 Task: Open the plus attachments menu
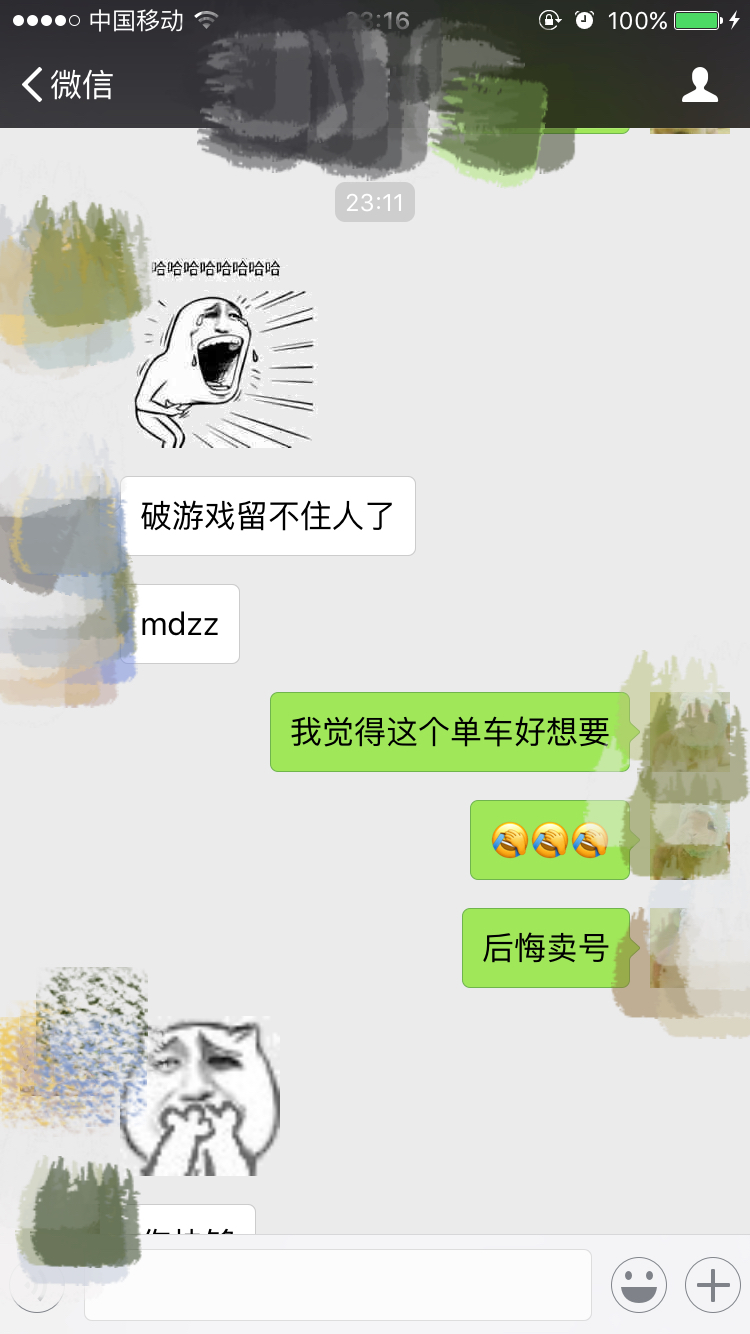click(712, 1284)
